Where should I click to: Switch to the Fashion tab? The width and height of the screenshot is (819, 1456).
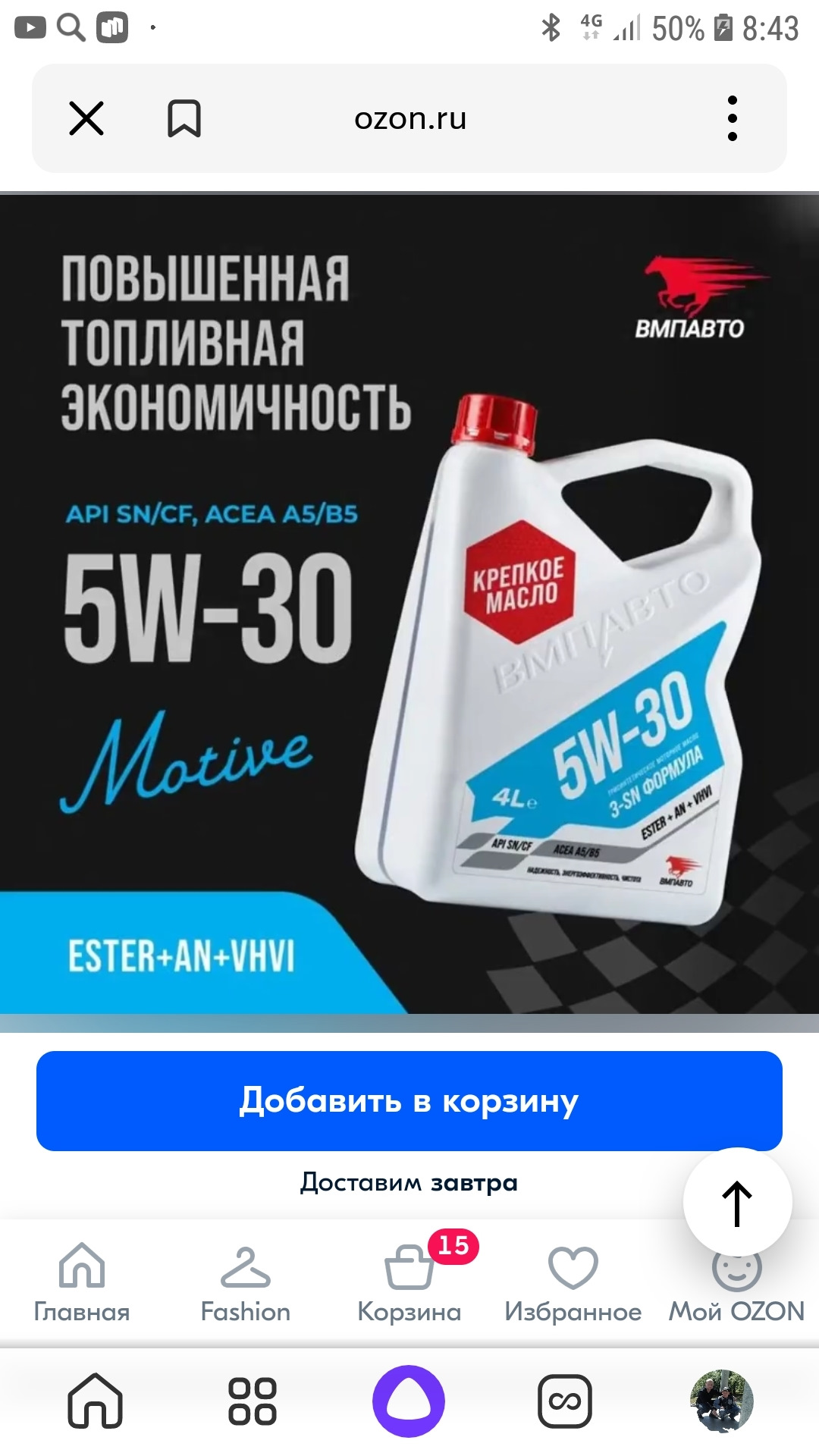245,1283
